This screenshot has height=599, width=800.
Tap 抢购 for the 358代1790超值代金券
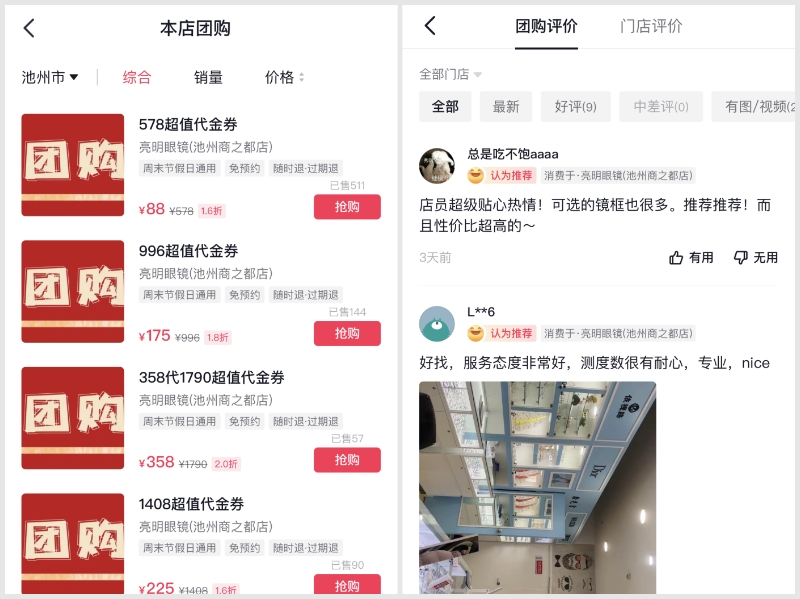point(347,460)
